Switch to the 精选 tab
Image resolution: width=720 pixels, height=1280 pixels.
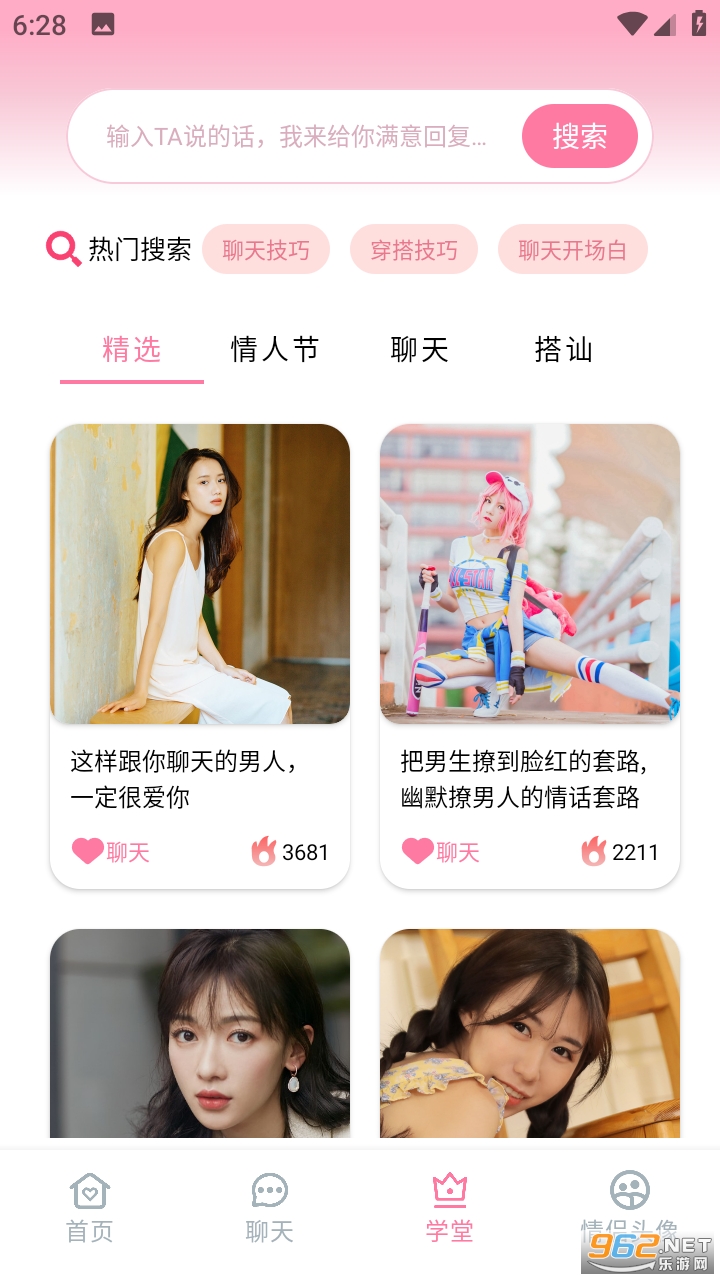(132, 350)
